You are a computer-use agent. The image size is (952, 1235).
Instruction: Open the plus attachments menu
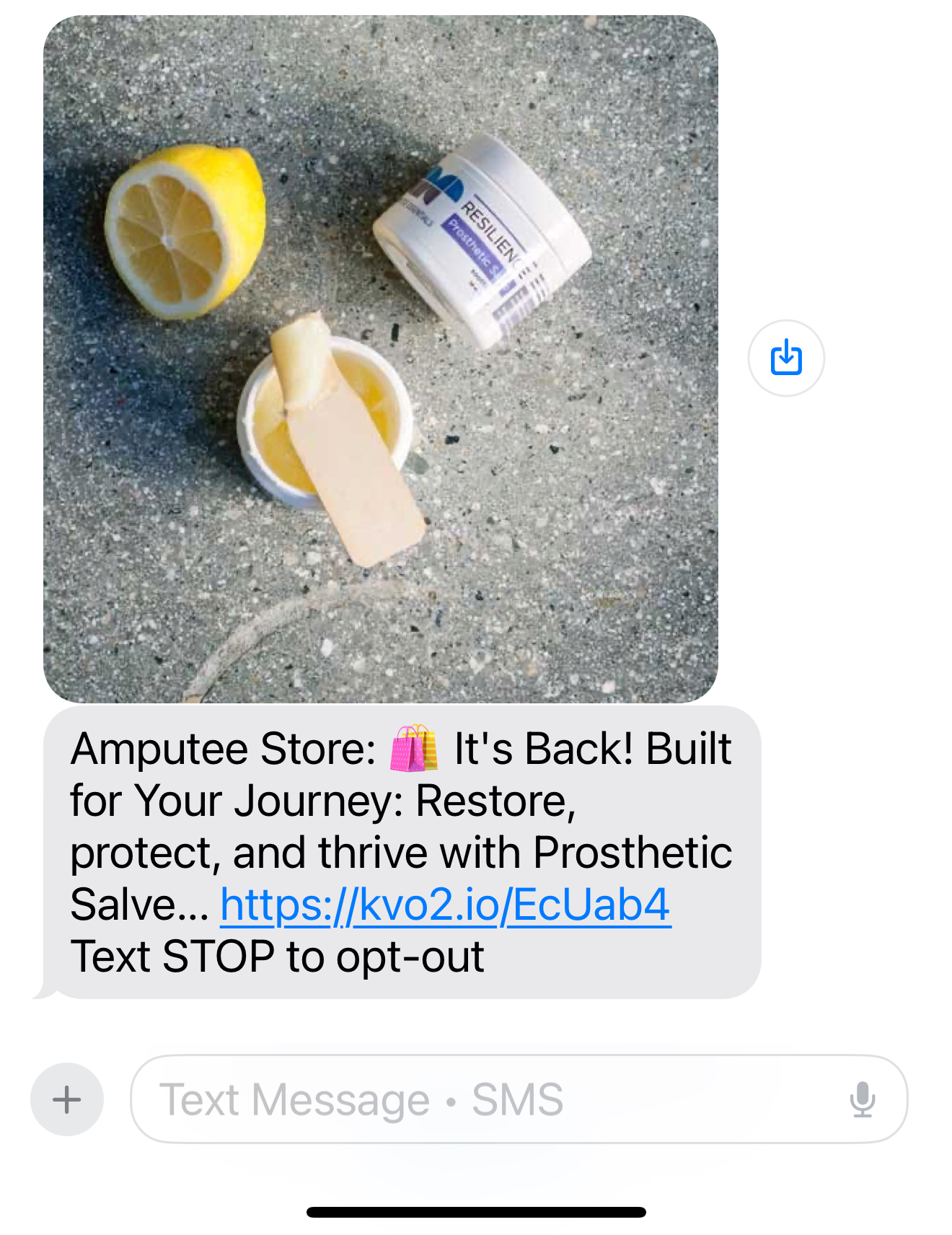click(67, 1099)
